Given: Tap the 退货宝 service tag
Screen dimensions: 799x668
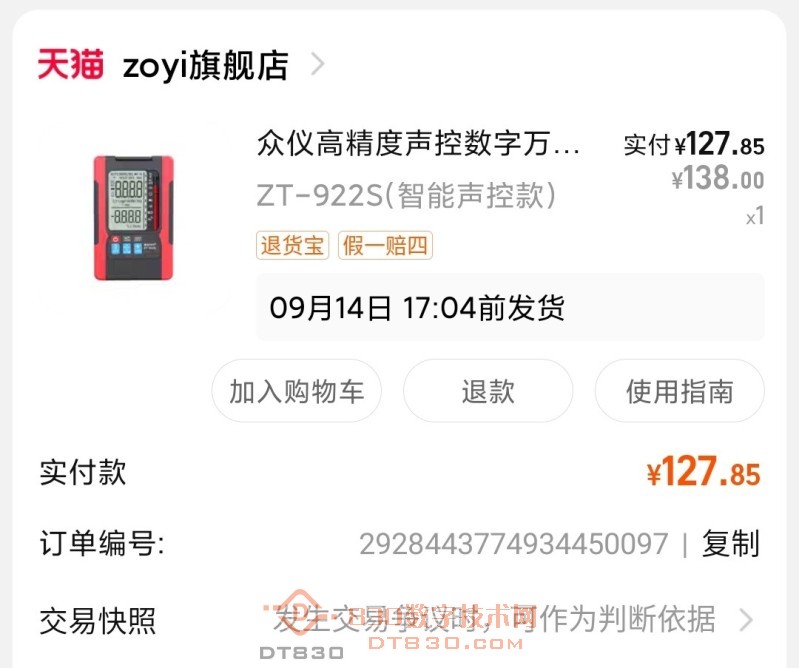Looking at the screenshot, I should (x=293, y=245).
